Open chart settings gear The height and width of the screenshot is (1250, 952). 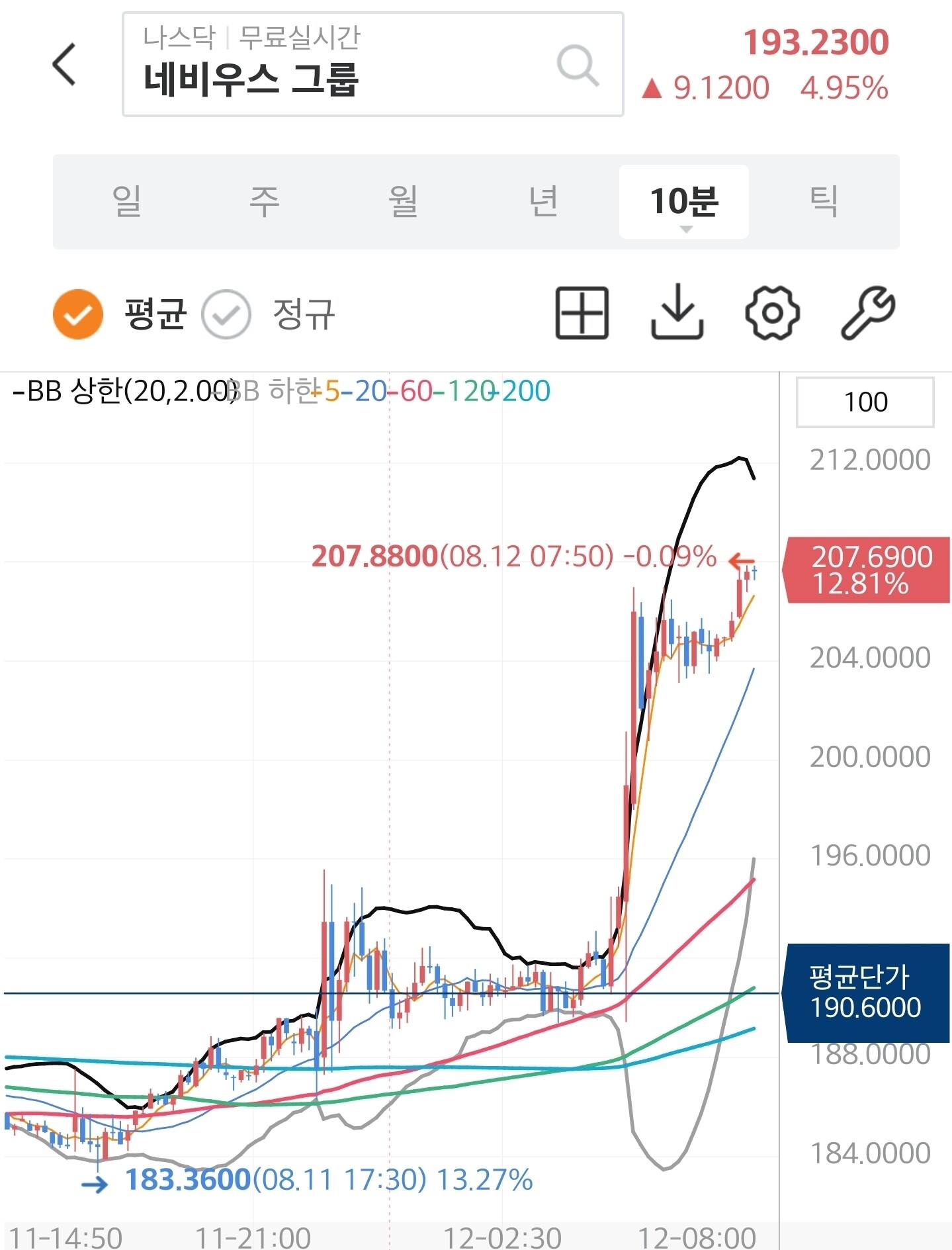[772, 312]
